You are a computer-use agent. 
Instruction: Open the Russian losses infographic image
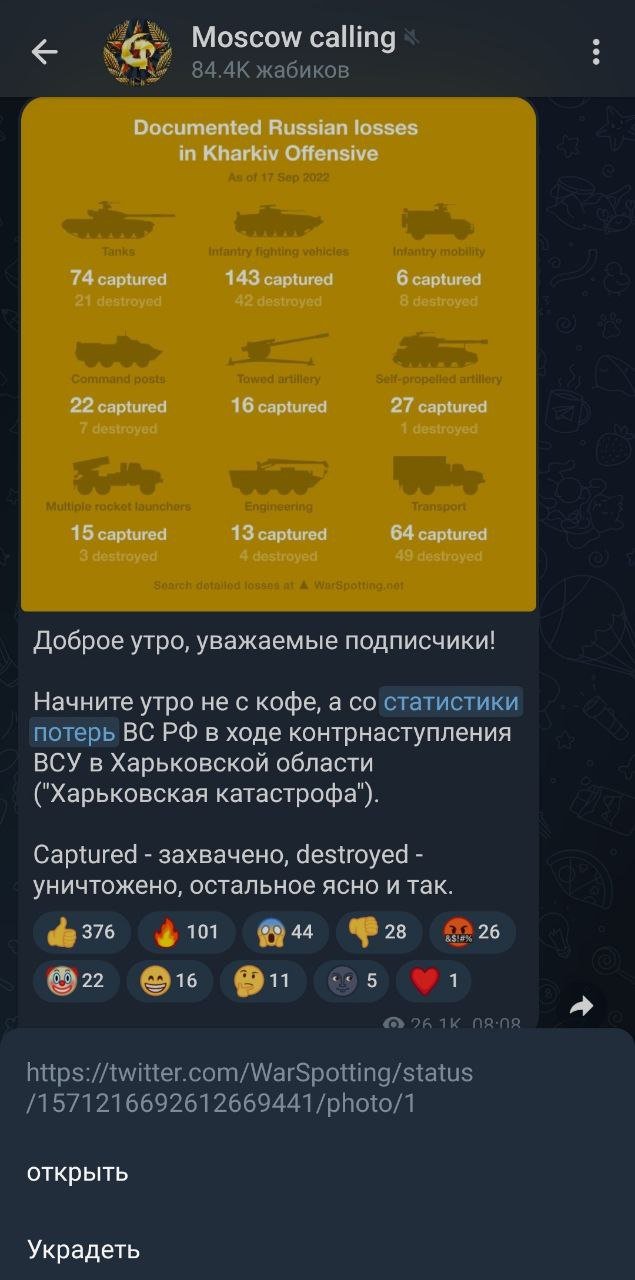[x=278, y=354]
